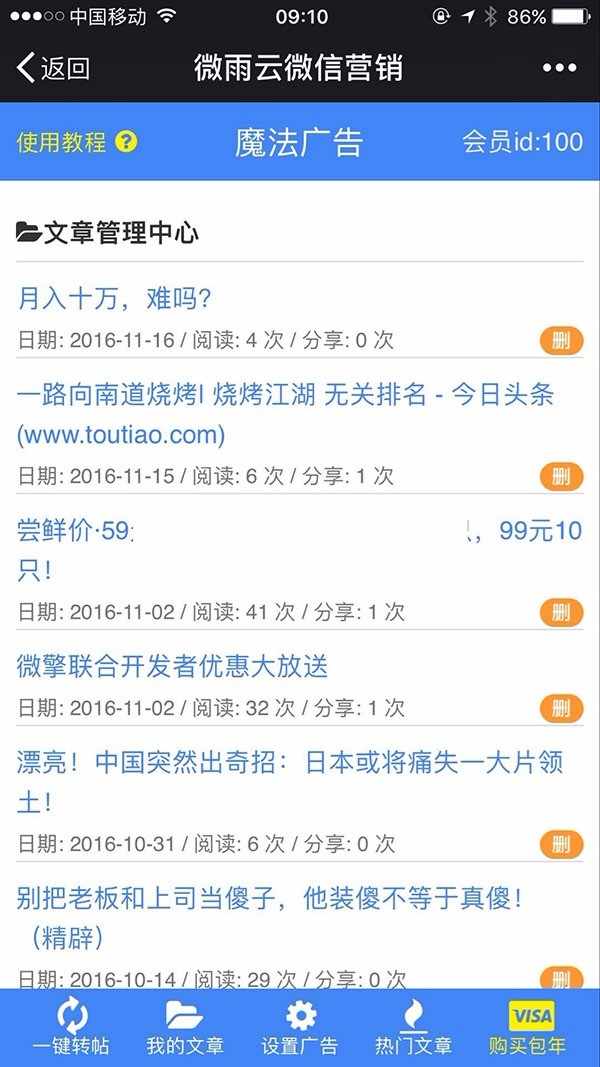Delete the 微擎联合开发者优惠大放送 article
This screenshot has width=600, height=1067.
pyautogui.click(x=561, y=708)
